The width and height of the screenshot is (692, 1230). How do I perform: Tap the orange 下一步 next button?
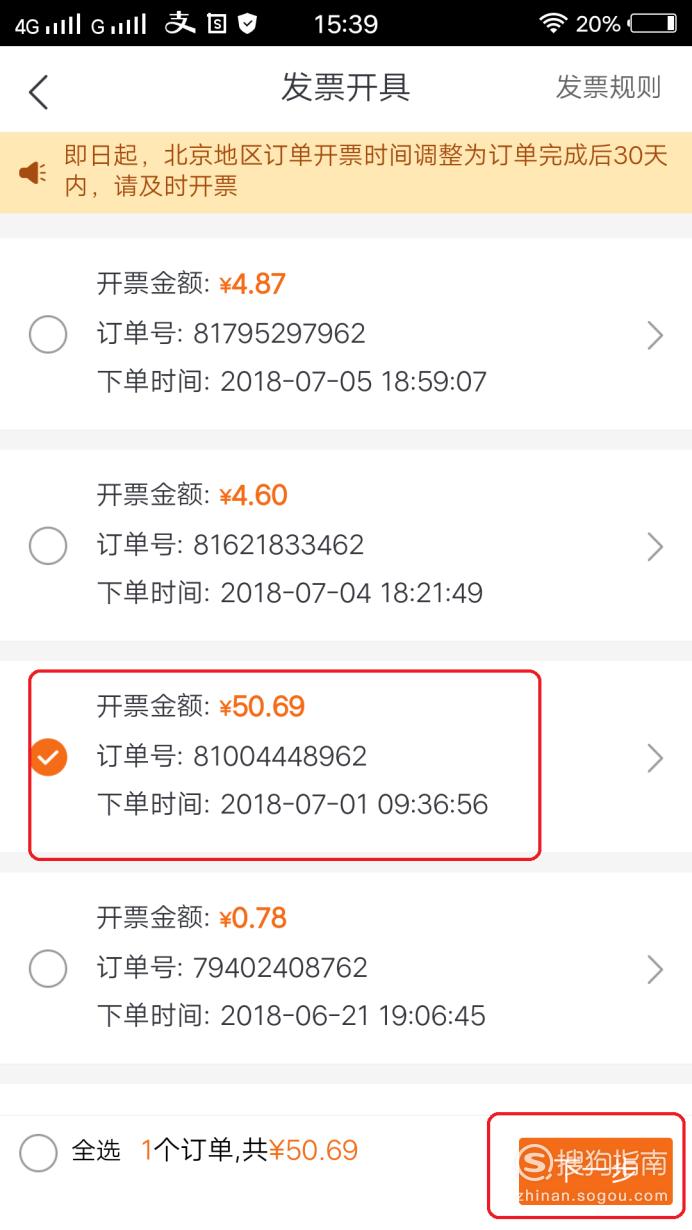tap(596, 1171)
